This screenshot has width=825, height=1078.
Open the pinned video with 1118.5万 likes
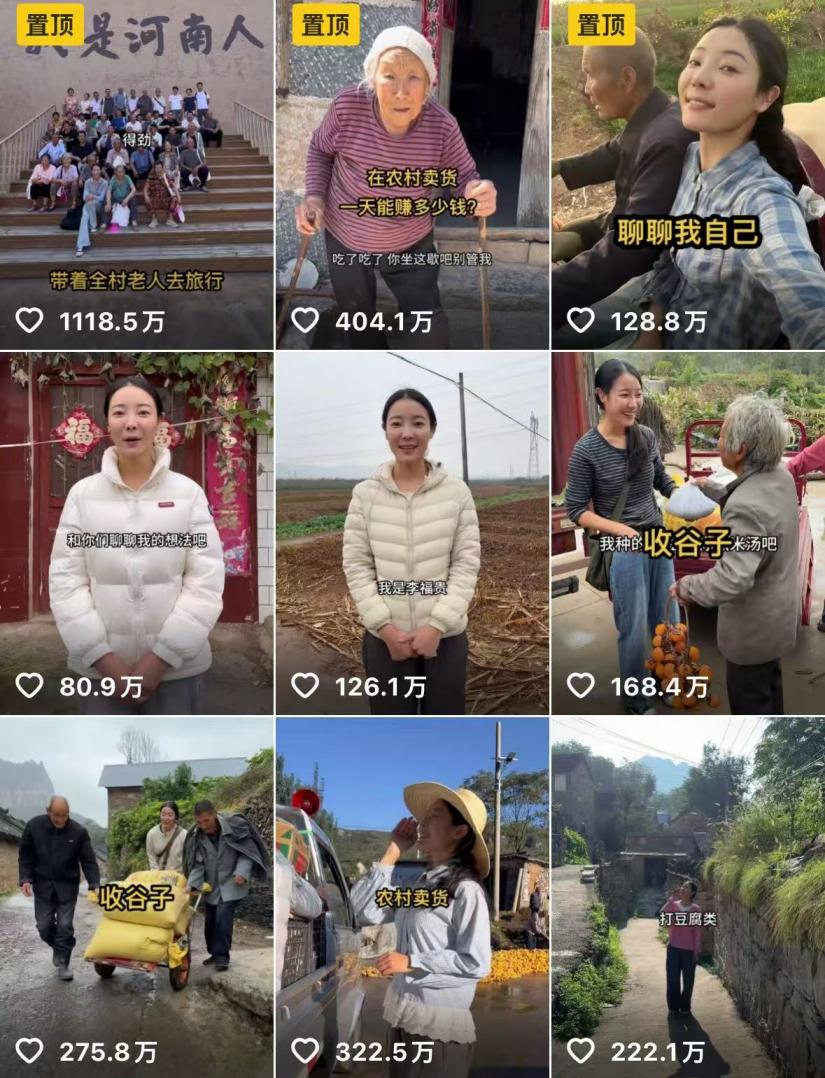(x=136, y=175)
